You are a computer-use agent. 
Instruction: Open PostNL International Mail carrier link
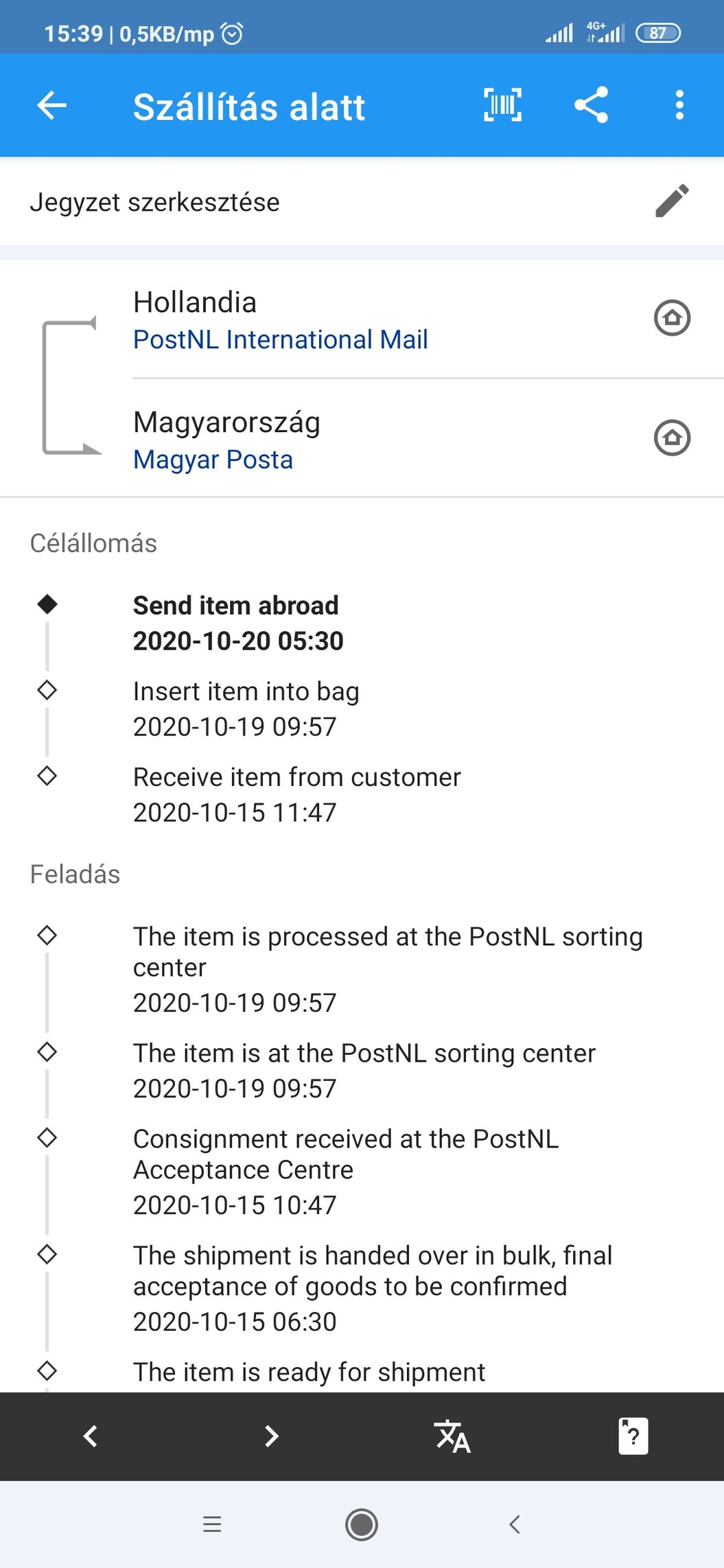click(280, 340)
